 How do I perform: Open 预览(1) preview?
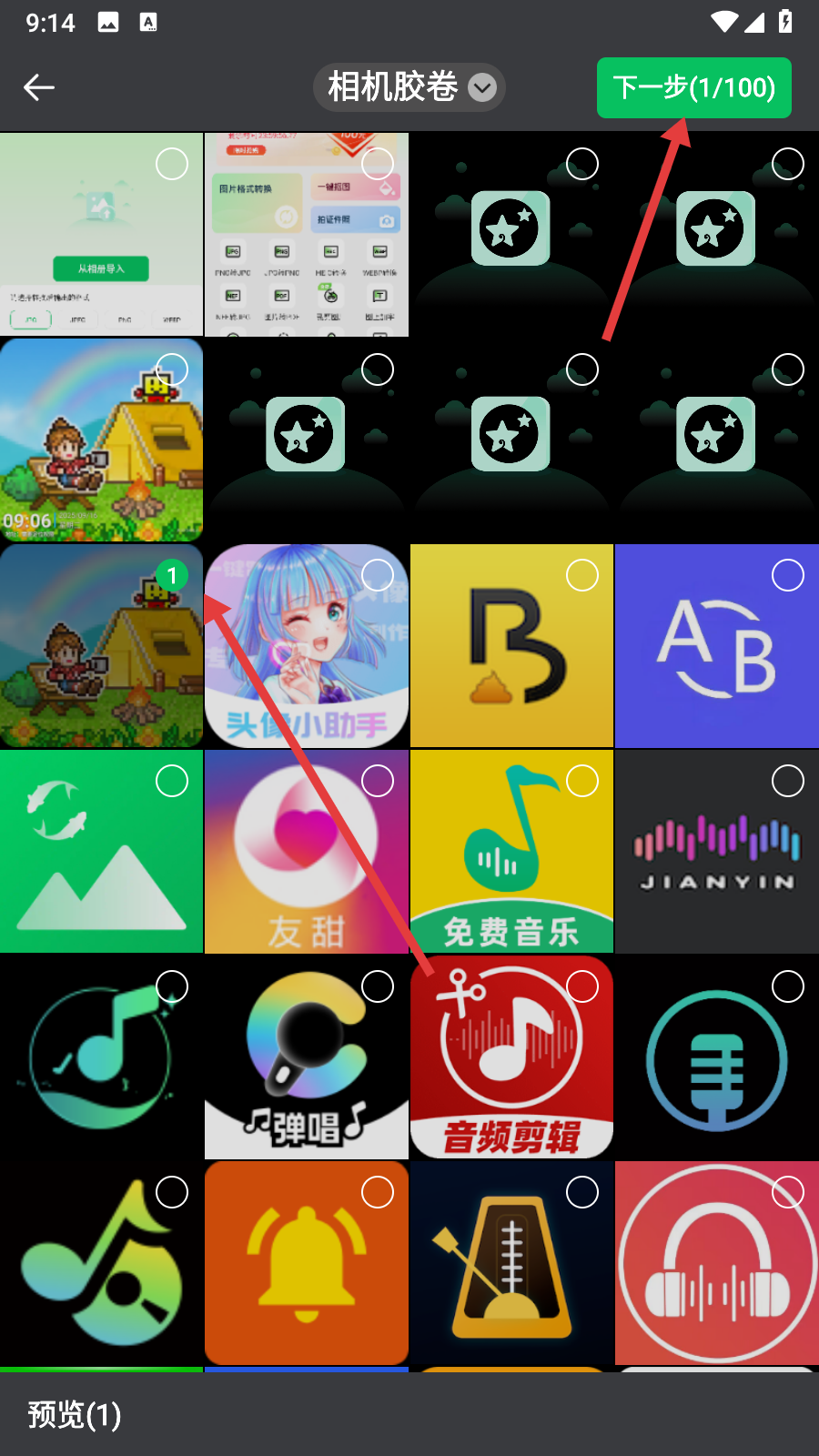tap(75, 1414)
